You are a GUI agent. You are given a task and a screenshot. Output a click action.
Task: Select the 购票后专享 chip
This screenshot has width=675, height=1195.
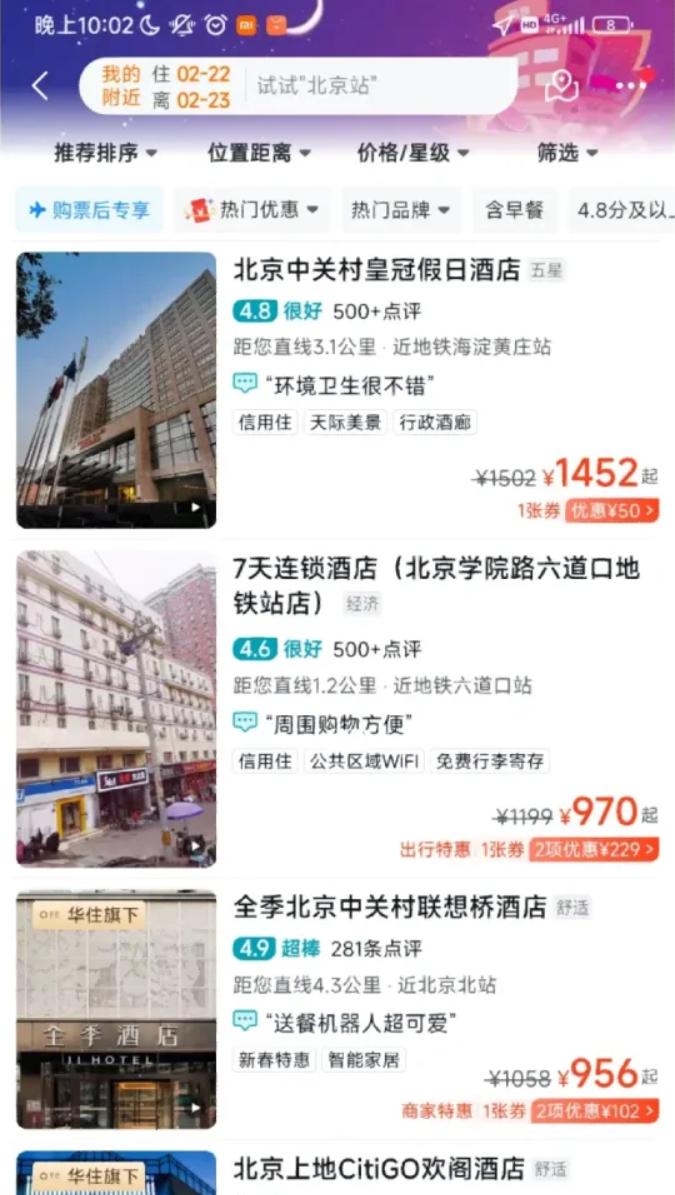point(90,210)
